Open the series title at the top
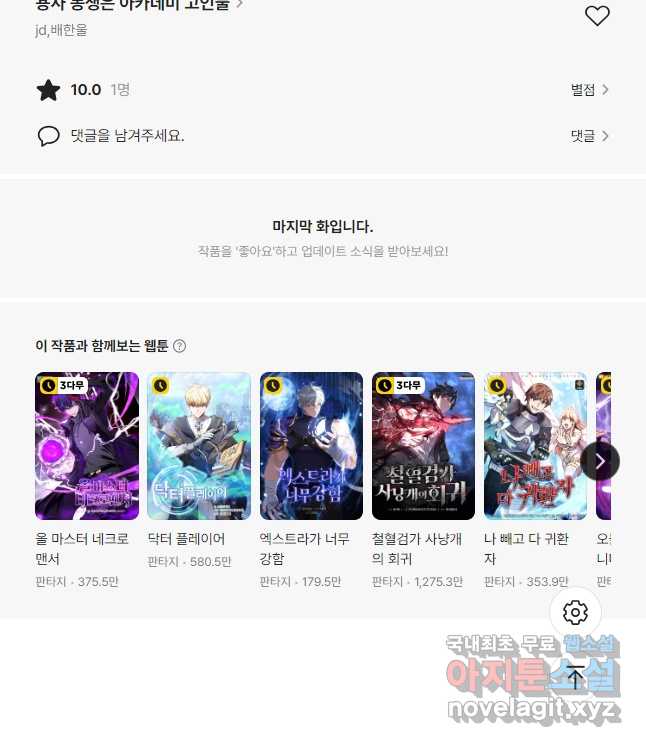 click(138, 6)
